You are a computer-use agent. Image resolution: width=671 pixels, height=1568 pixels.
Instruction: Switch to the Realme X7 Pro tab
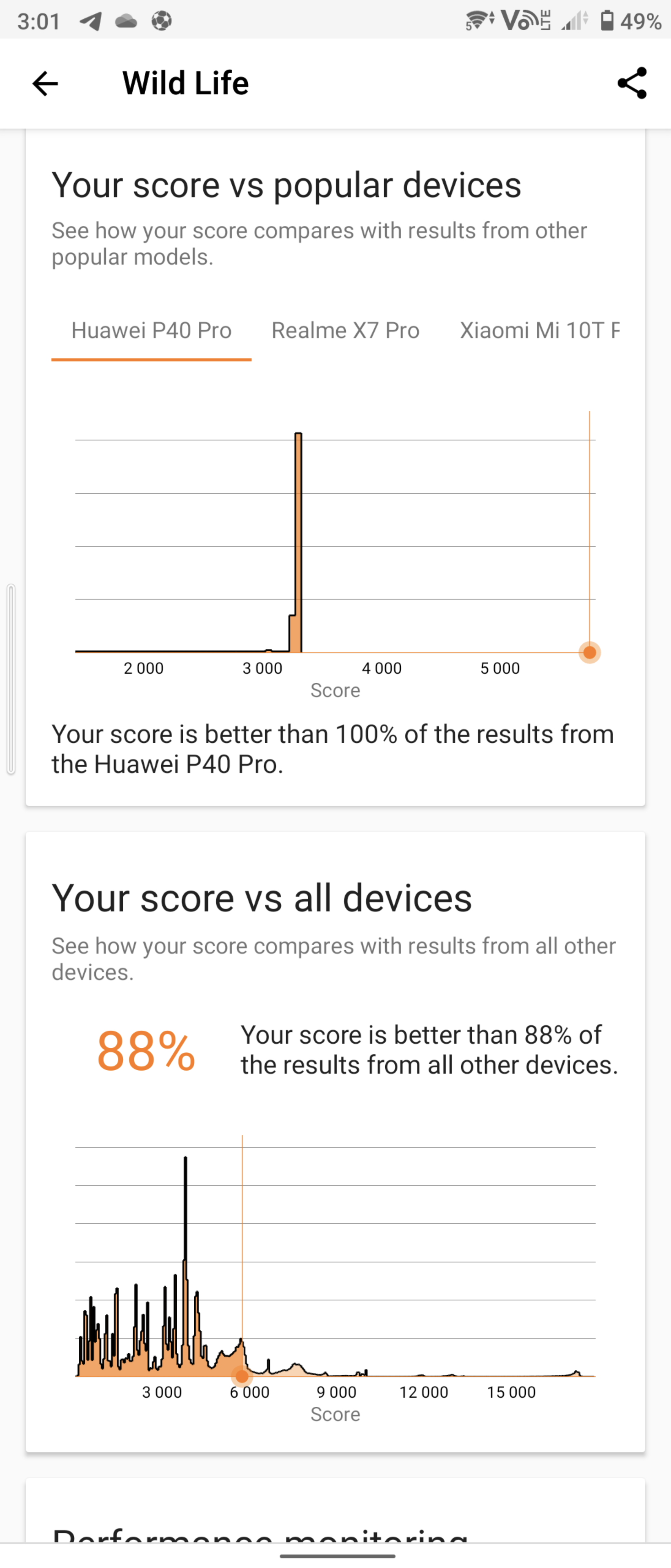point(345,330)
